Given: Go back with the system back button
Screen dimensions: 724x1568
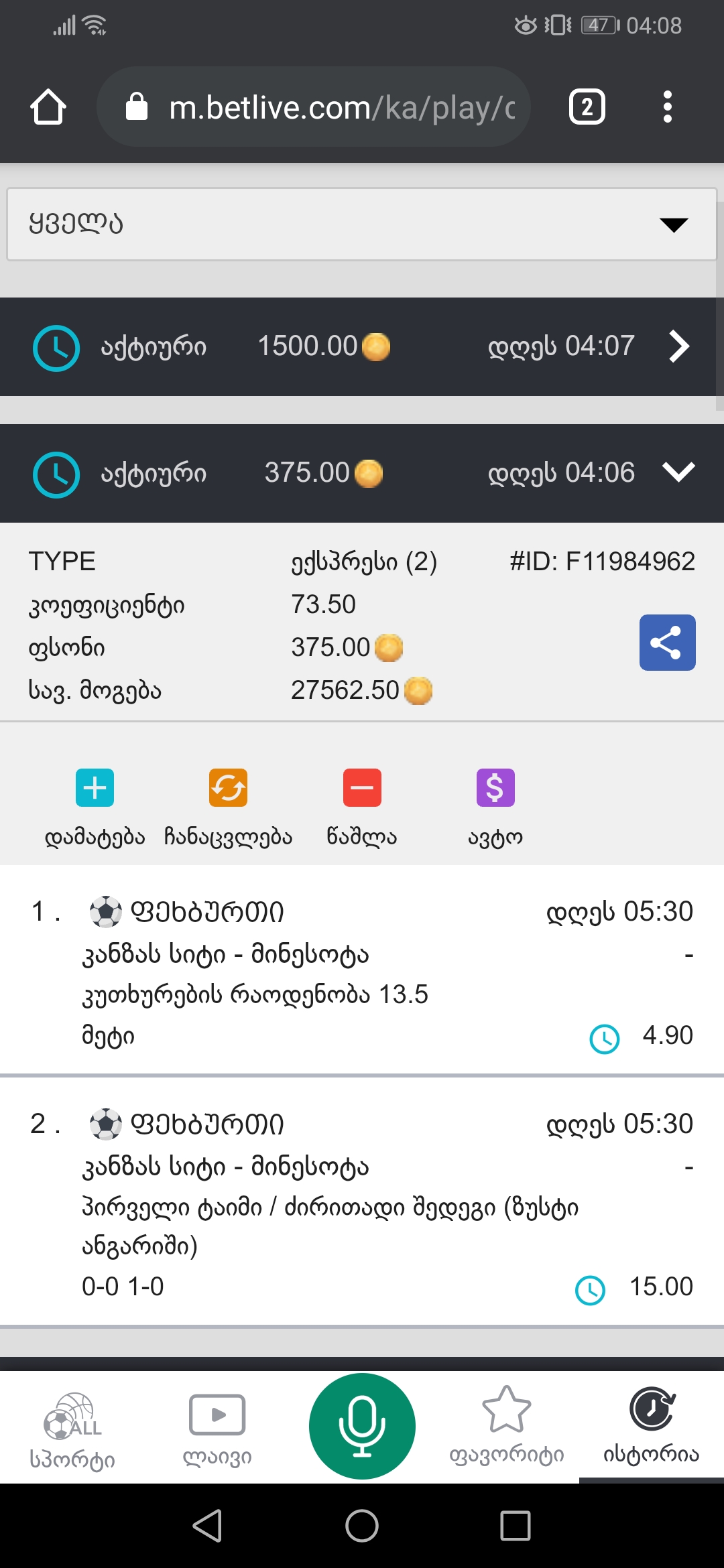Looking at the screenshot, I should pyautogui.click(x=208, y=1526).
